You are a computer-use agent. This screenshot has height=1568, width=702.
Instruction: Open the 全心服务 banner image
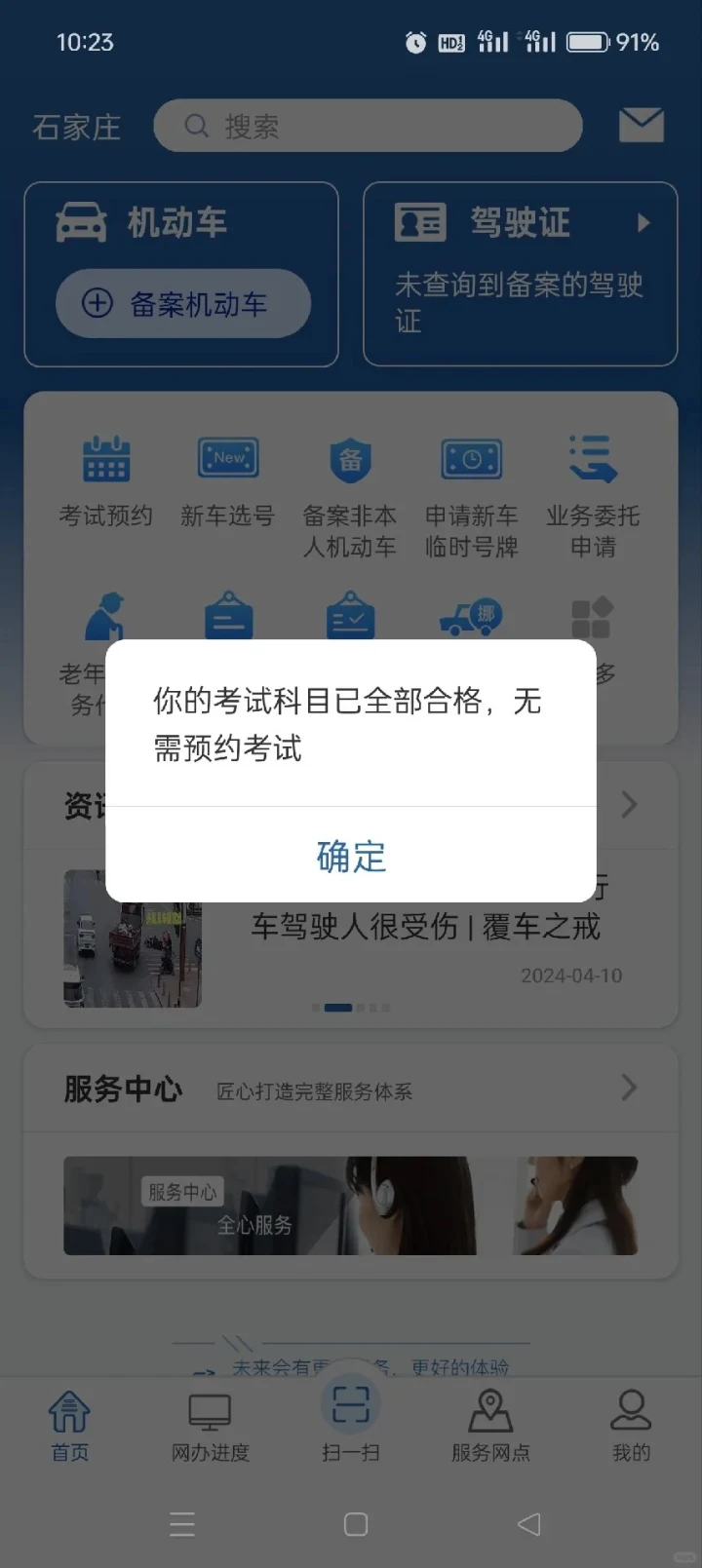click(351, 1205)
